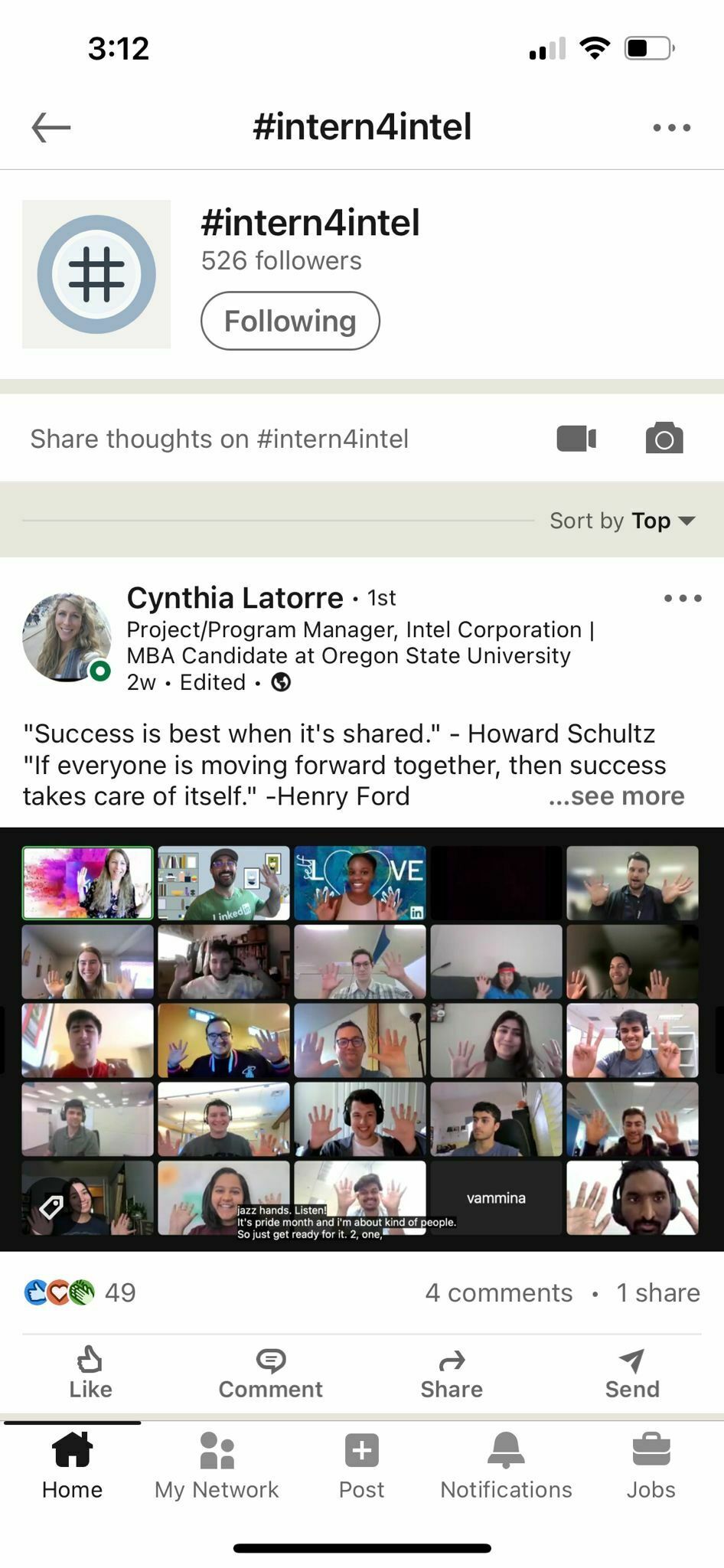
Task: Open the camera to add a photo
Action: [664, 439]
